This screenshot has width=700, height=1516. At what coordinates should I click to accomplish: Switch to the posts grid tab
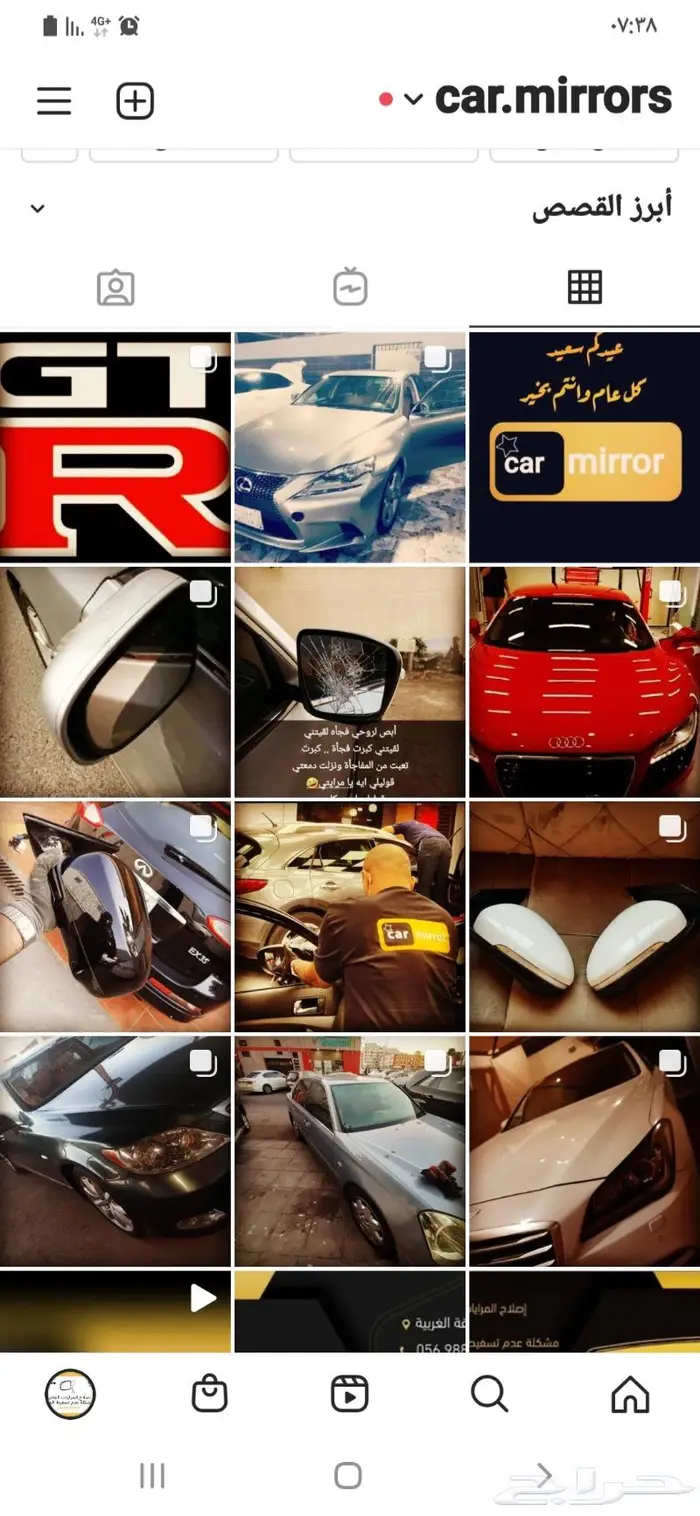click(584, 288)
